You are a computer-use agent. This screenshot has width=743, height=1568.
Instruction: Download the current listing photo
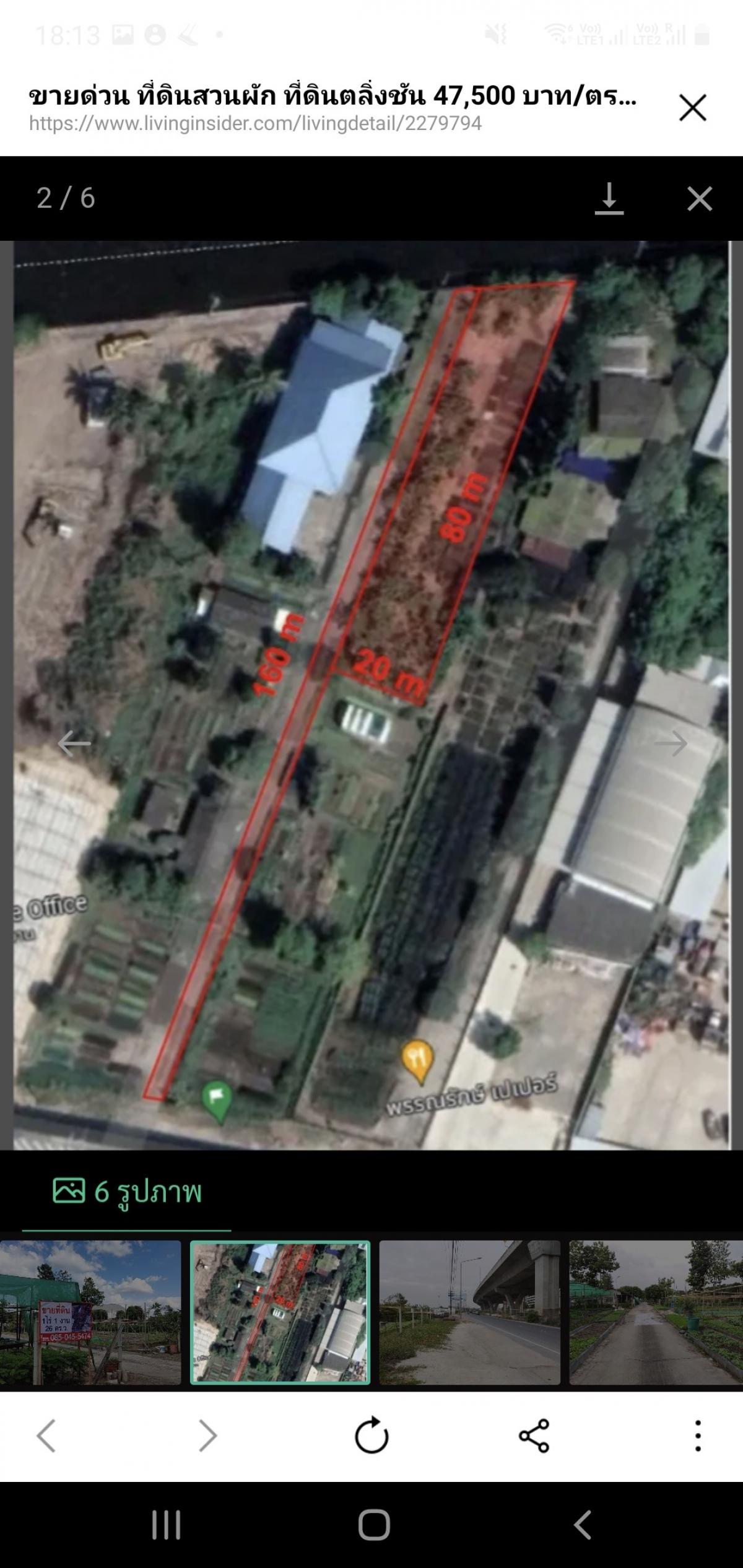pyautogui.click(x=609, y=199)
